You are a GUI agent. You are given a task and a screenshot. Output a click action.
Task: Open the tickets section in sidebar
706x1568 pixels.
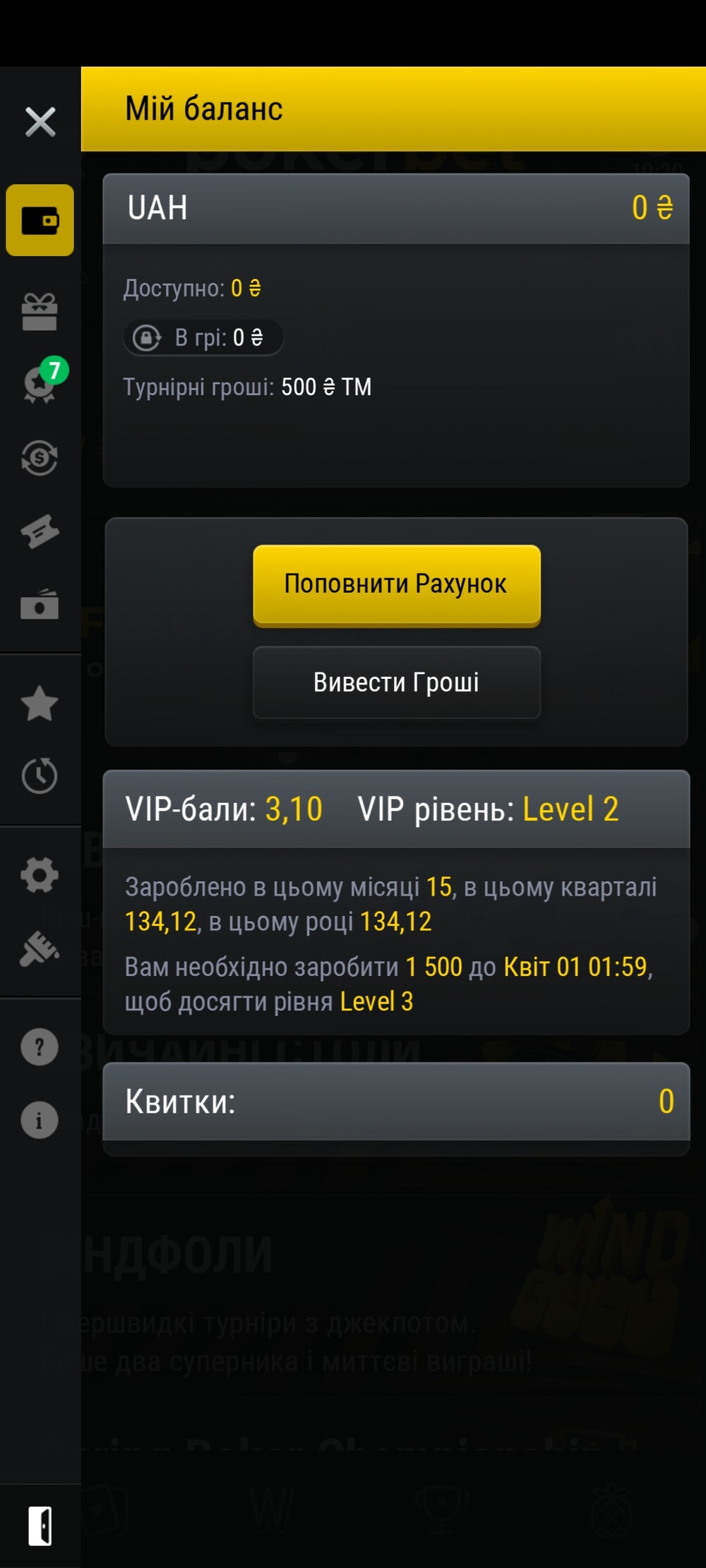tap(40, 531)
